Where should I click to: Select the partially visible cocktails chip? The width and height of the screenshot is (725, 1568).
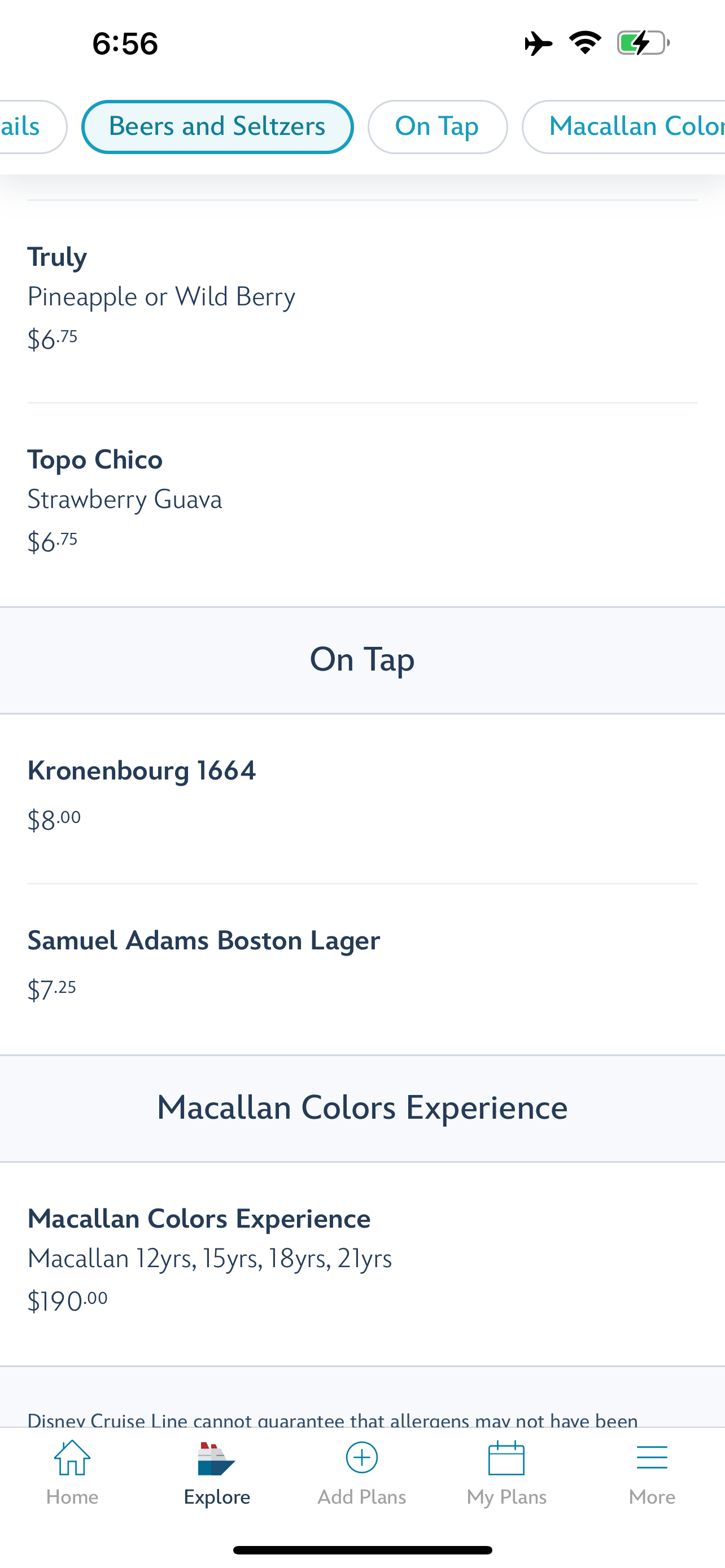coord(28,126)
